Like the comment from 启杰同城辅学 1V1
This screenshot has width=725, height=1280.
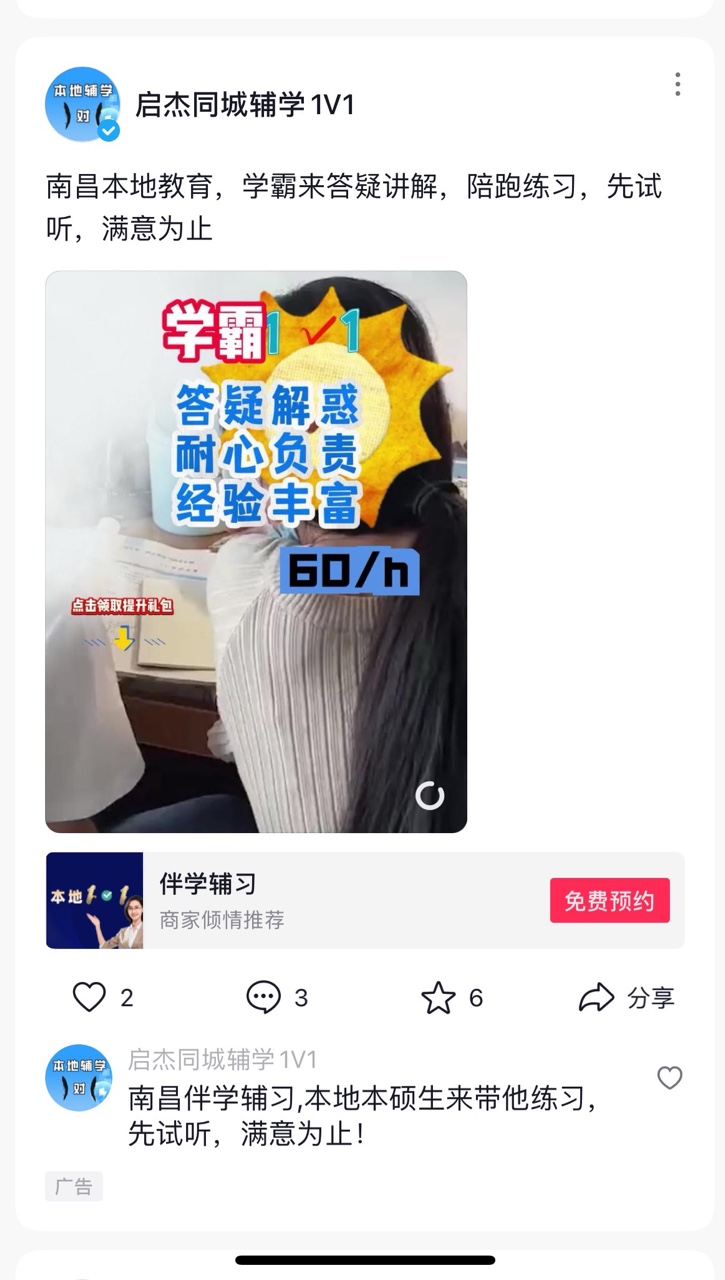(x=669, y=1077)
